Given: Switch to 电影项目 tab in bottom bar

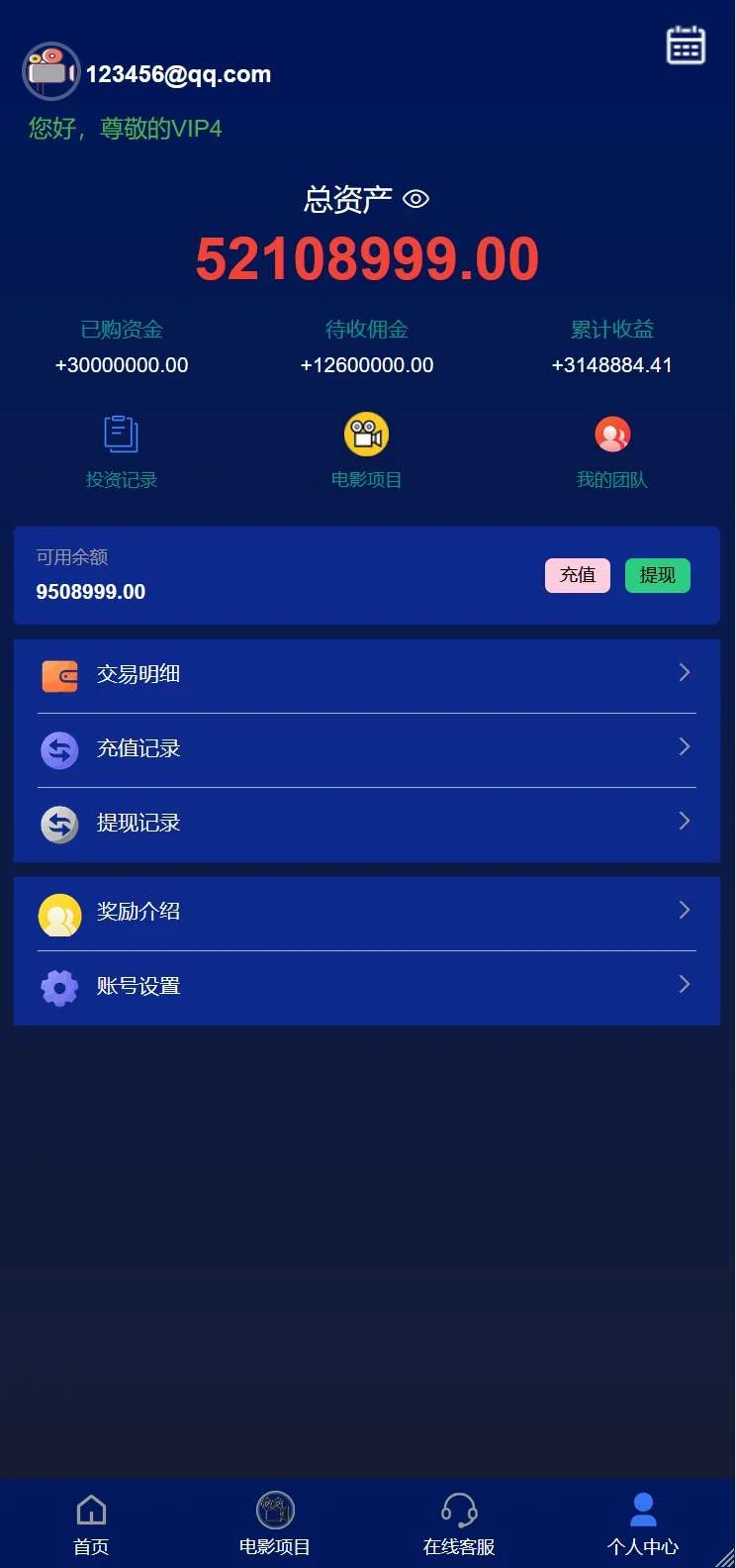Looking at the screenshot, I should pos(275,1524).
